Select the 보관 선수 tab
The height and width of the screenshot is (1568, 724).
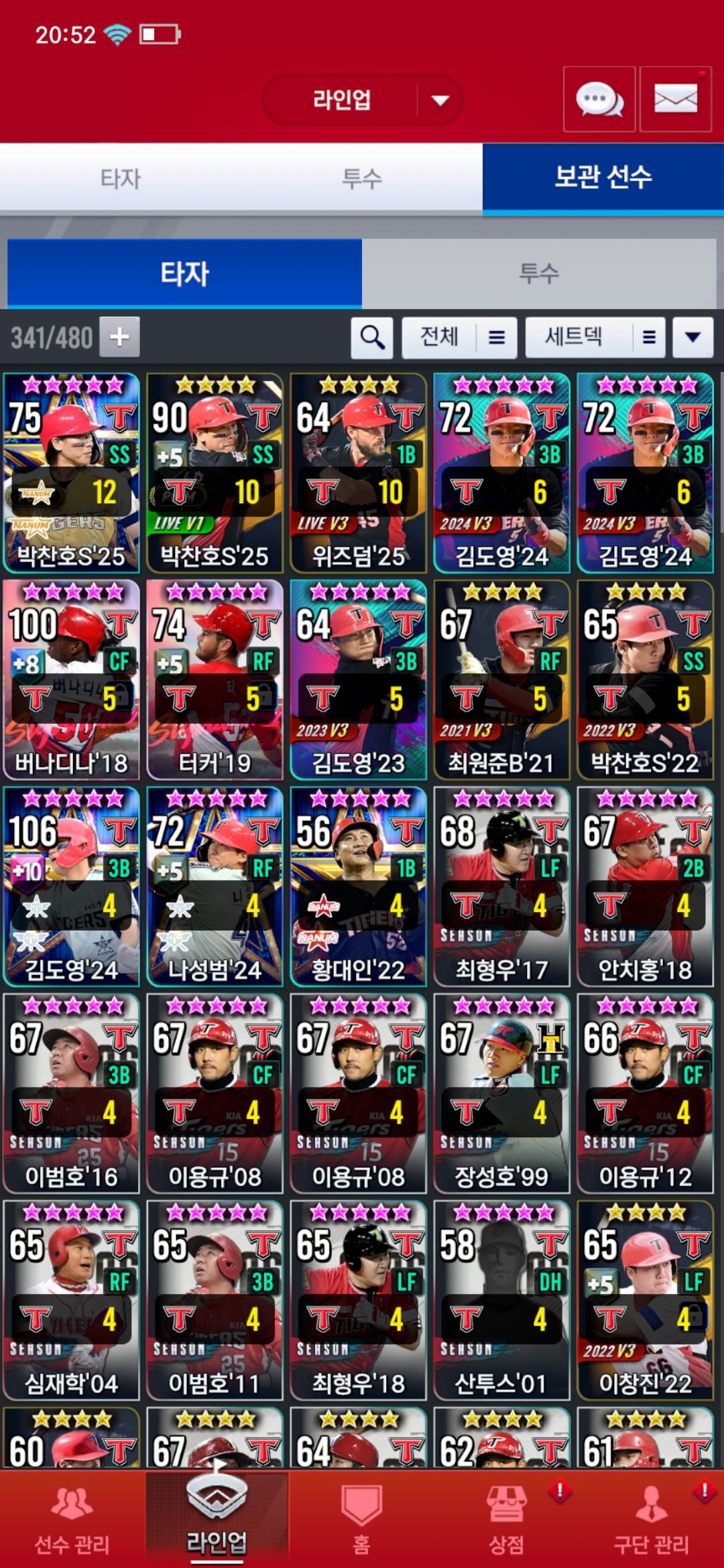coord(603,178)
